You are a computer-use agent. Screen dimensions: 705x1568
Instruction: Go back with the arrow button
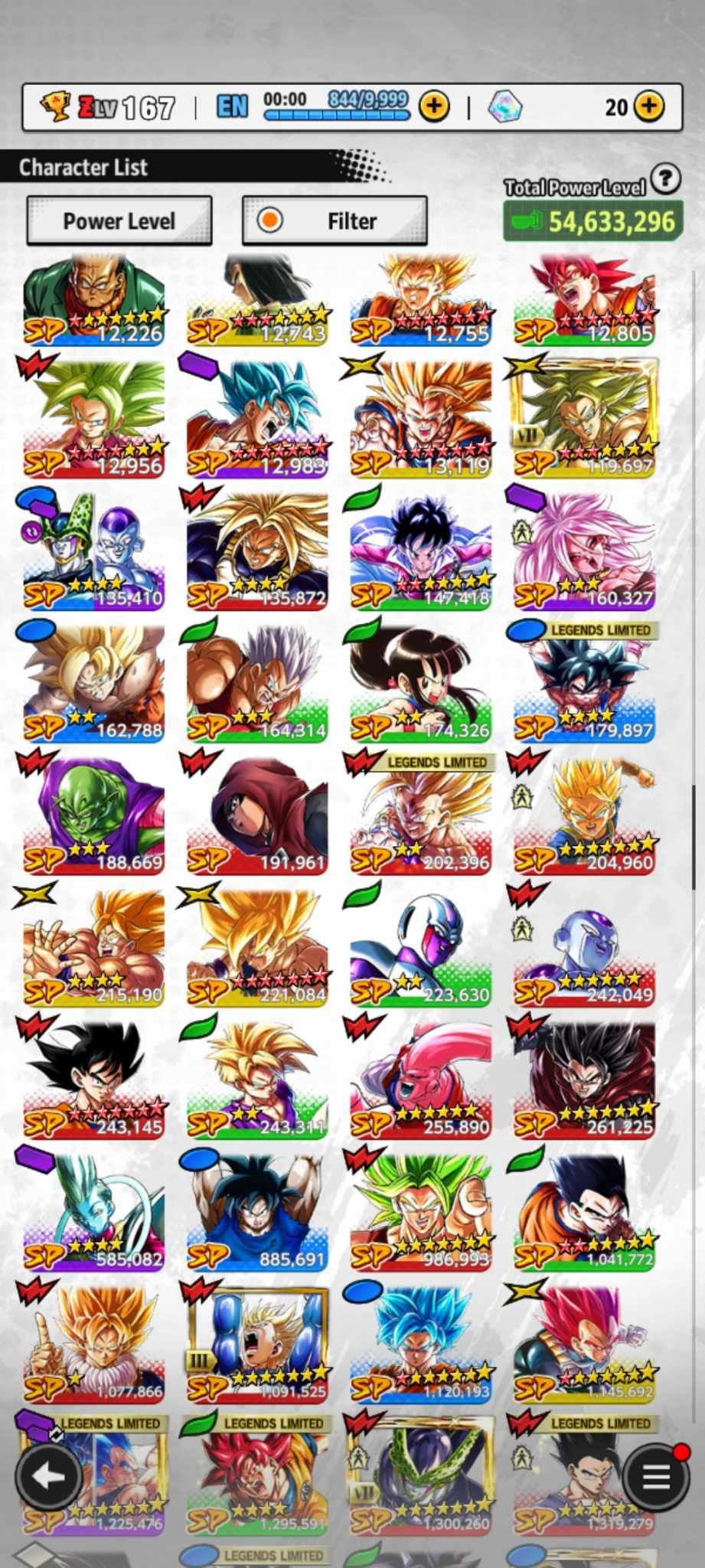tap(48, 1478)
